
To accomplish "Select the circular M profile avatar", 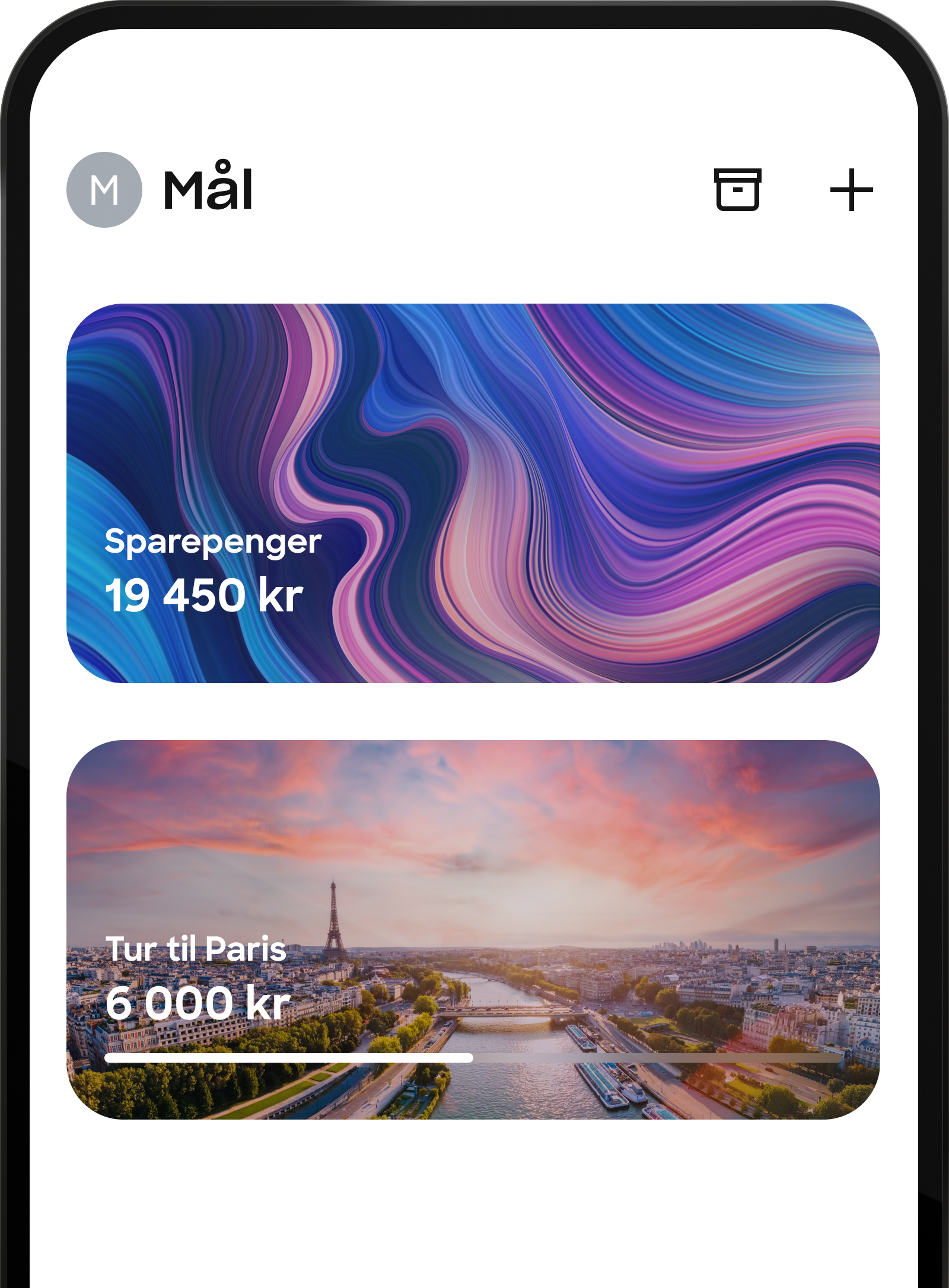I will tap(106, 190).
